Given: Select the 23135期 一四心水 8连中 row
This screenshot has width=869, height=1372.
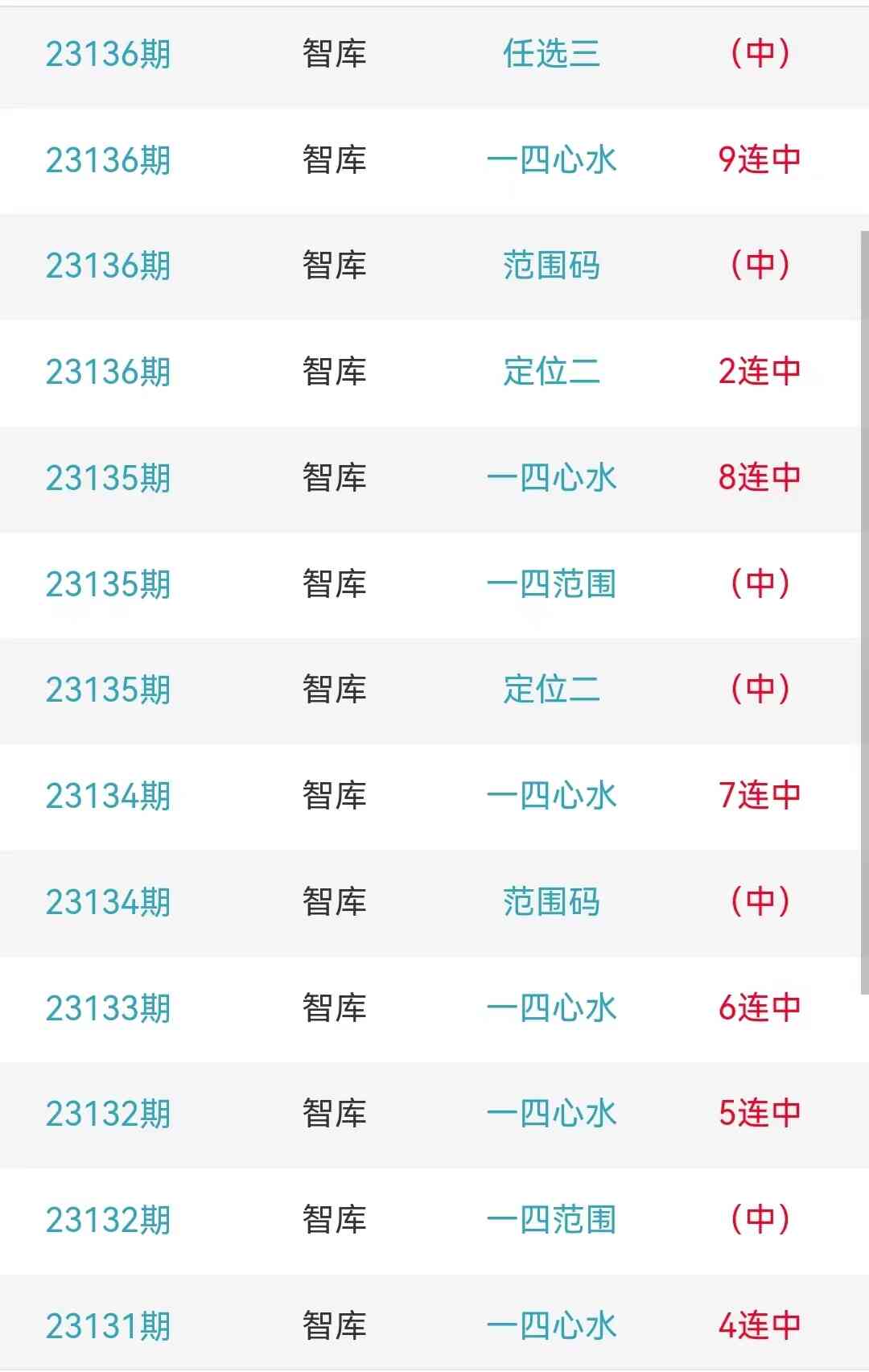Looking at the screenshot, I should click(551, 478).
